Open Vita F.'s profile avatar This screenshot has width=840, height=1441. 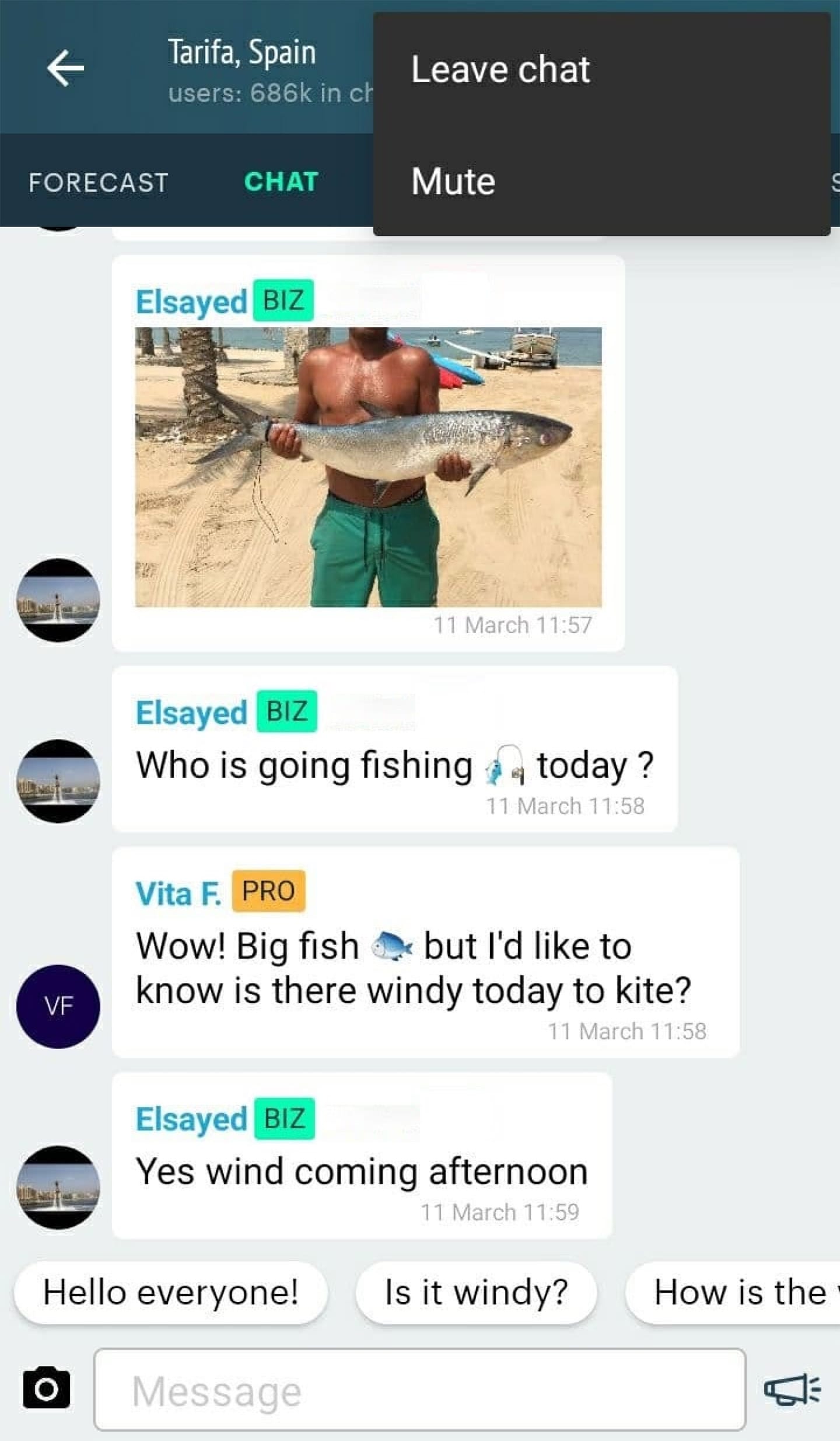pyautogui.click(x=58, y=1006)
